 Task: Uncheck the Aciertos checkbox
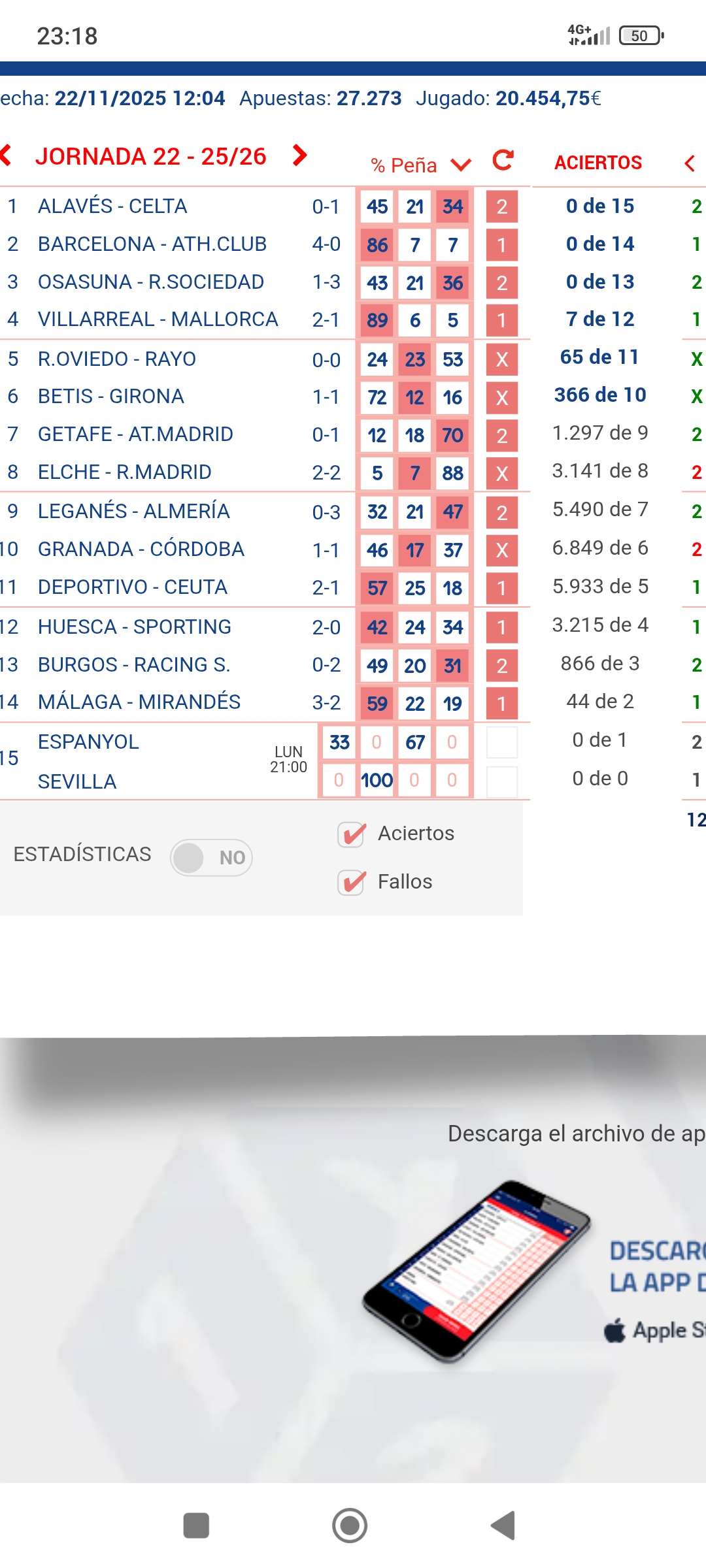(x=352, y=834)
